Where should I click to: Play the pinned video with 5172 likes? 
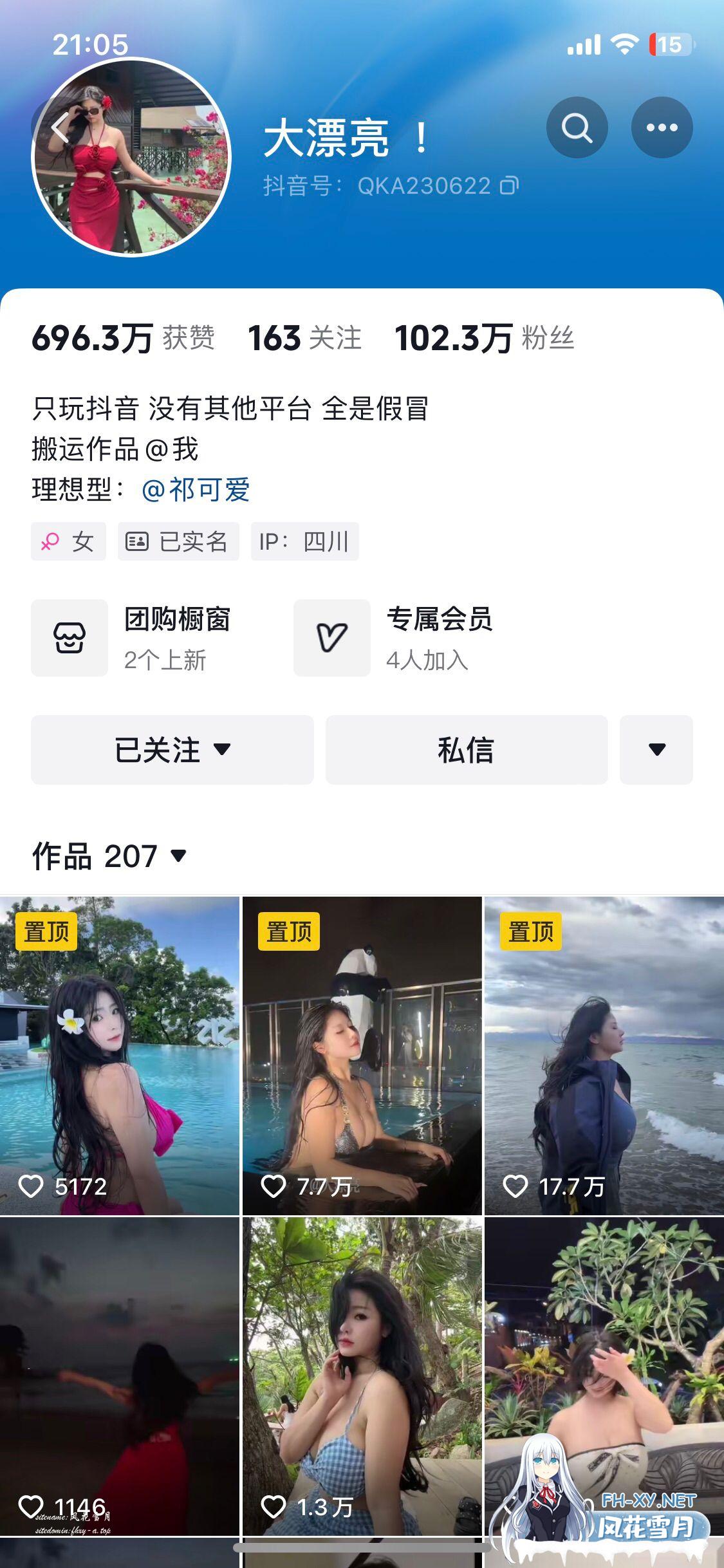(120, 1056)
